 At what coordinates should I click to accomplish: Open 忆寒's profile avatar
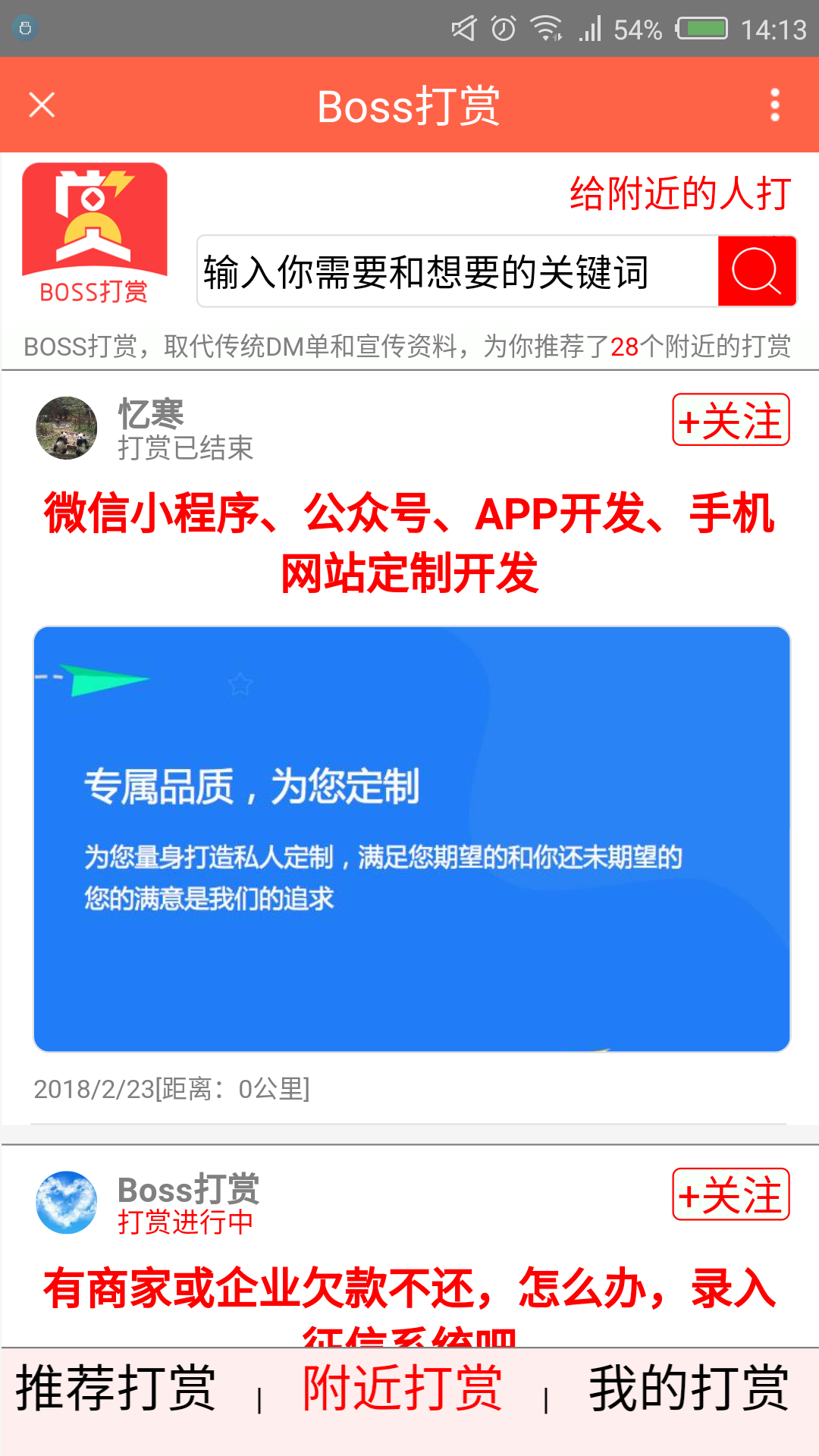[67, 428]
